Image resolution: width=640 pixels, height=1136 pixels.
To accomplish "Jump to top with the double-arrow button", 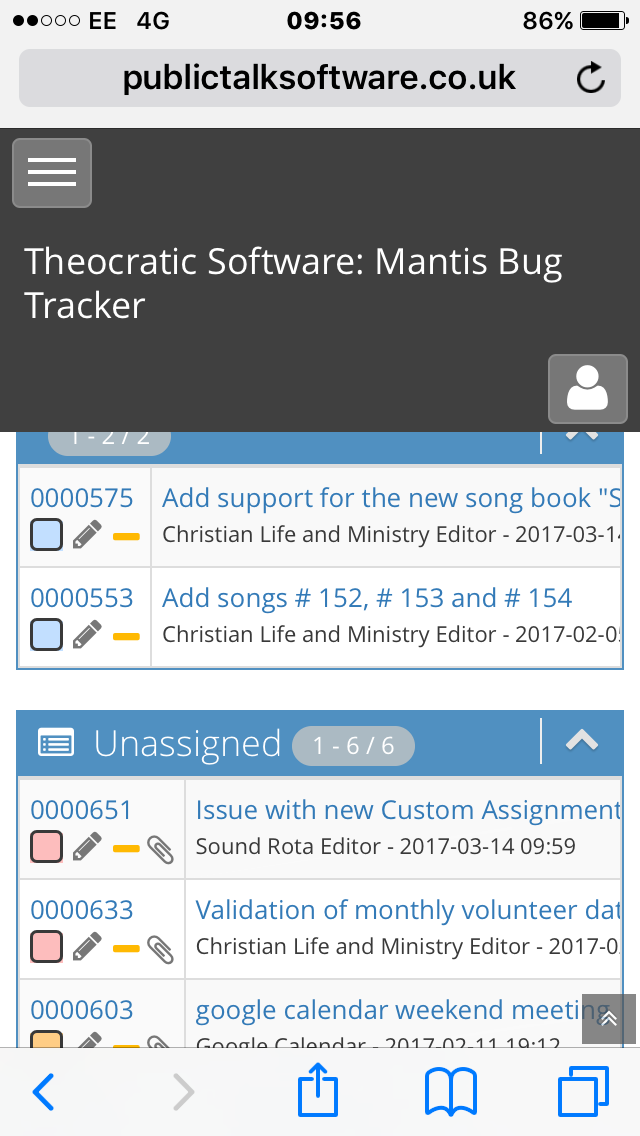I will (x=609, y=1019).
